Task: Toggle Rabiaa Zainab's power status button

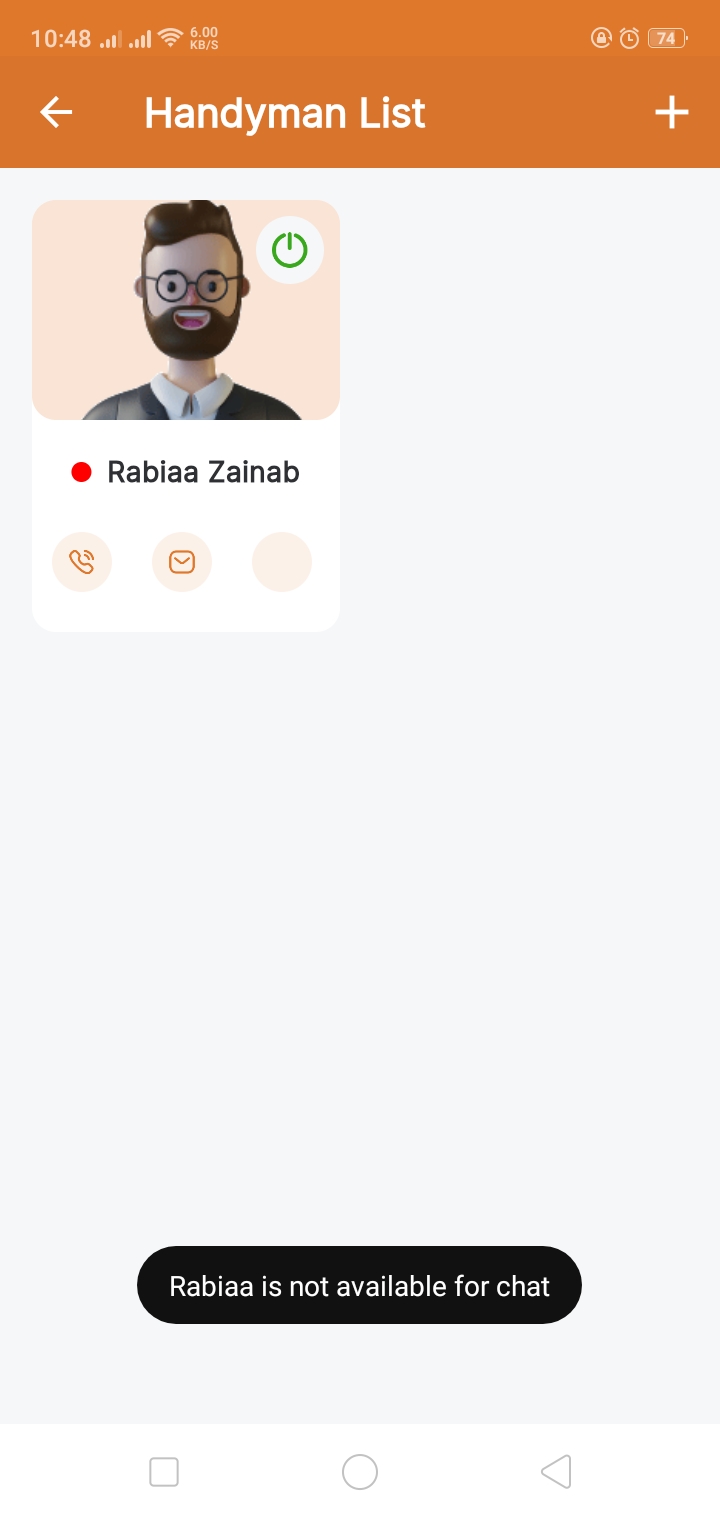Action: [x=290, y=250]
